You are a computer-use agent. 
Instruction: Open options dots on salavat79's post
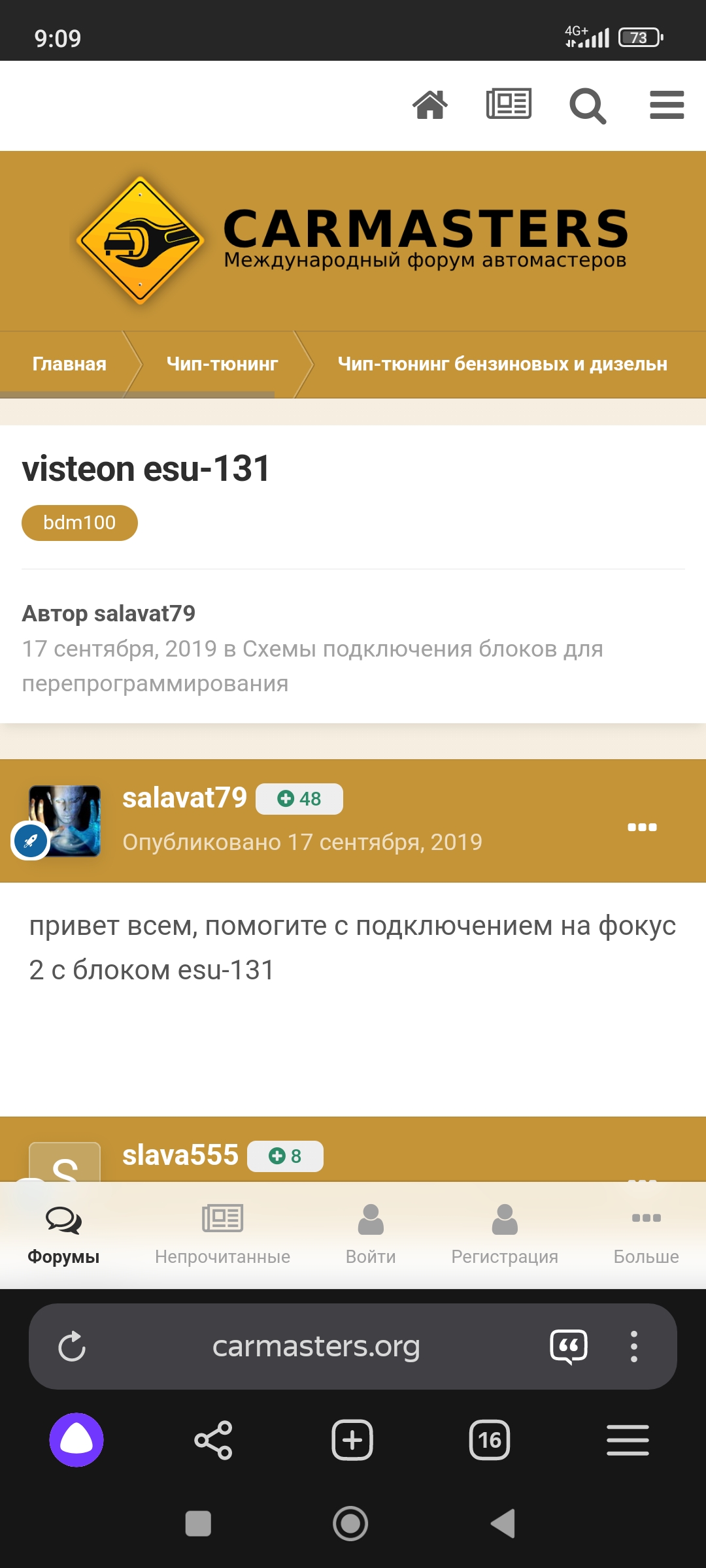click(x=642, y=827)
